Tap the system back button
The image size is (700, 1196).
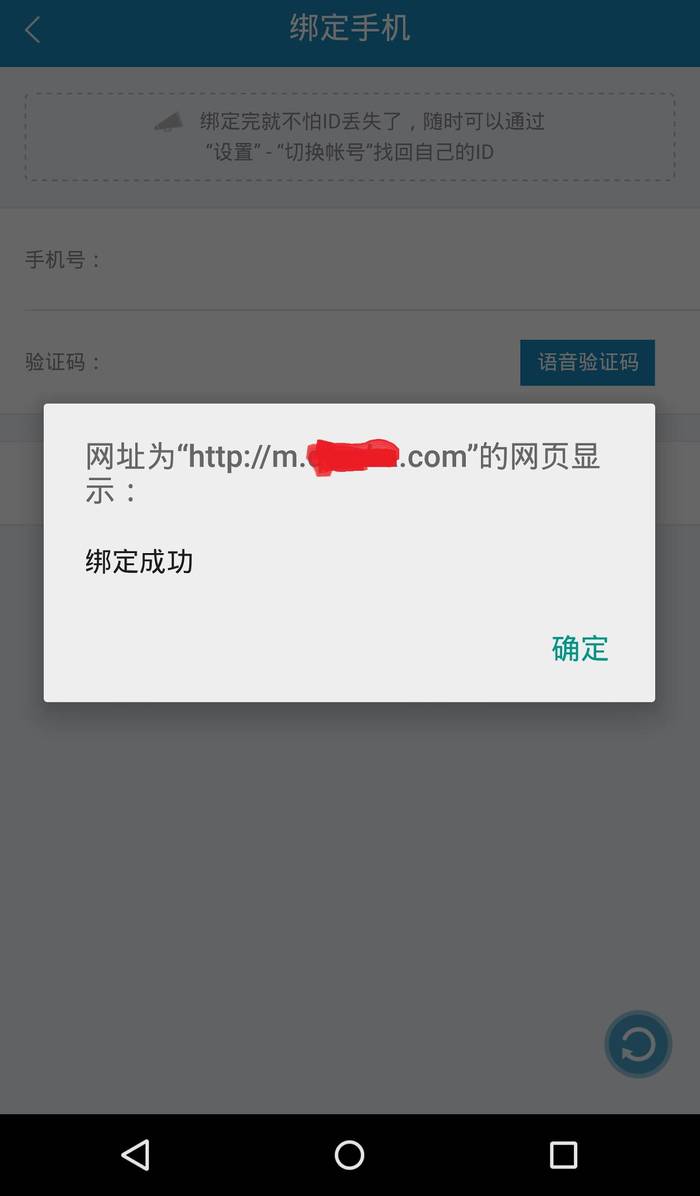pos(136,1155)
